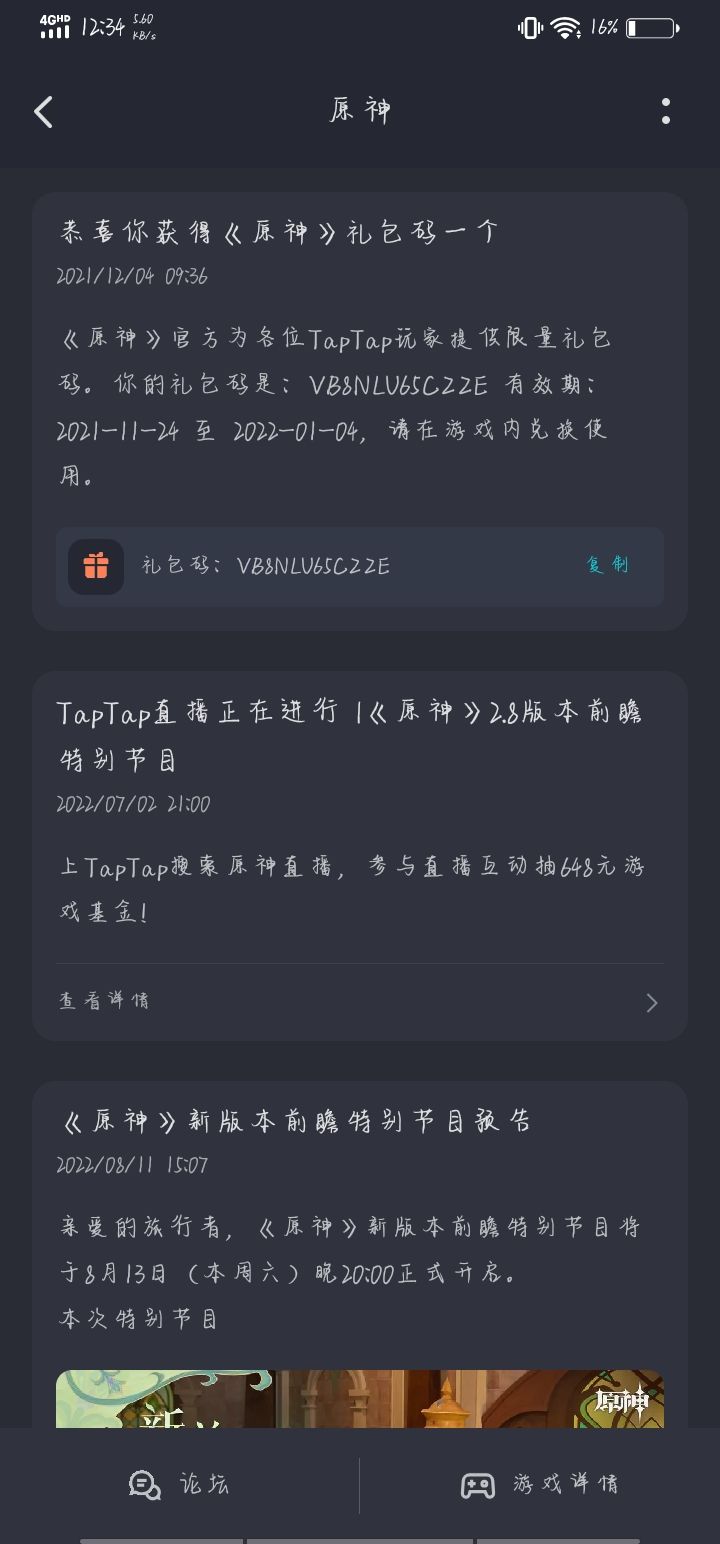Tap the back arrow to leave 原神 messages
The height and width of the screenshot is (1544, 720).
42,112
